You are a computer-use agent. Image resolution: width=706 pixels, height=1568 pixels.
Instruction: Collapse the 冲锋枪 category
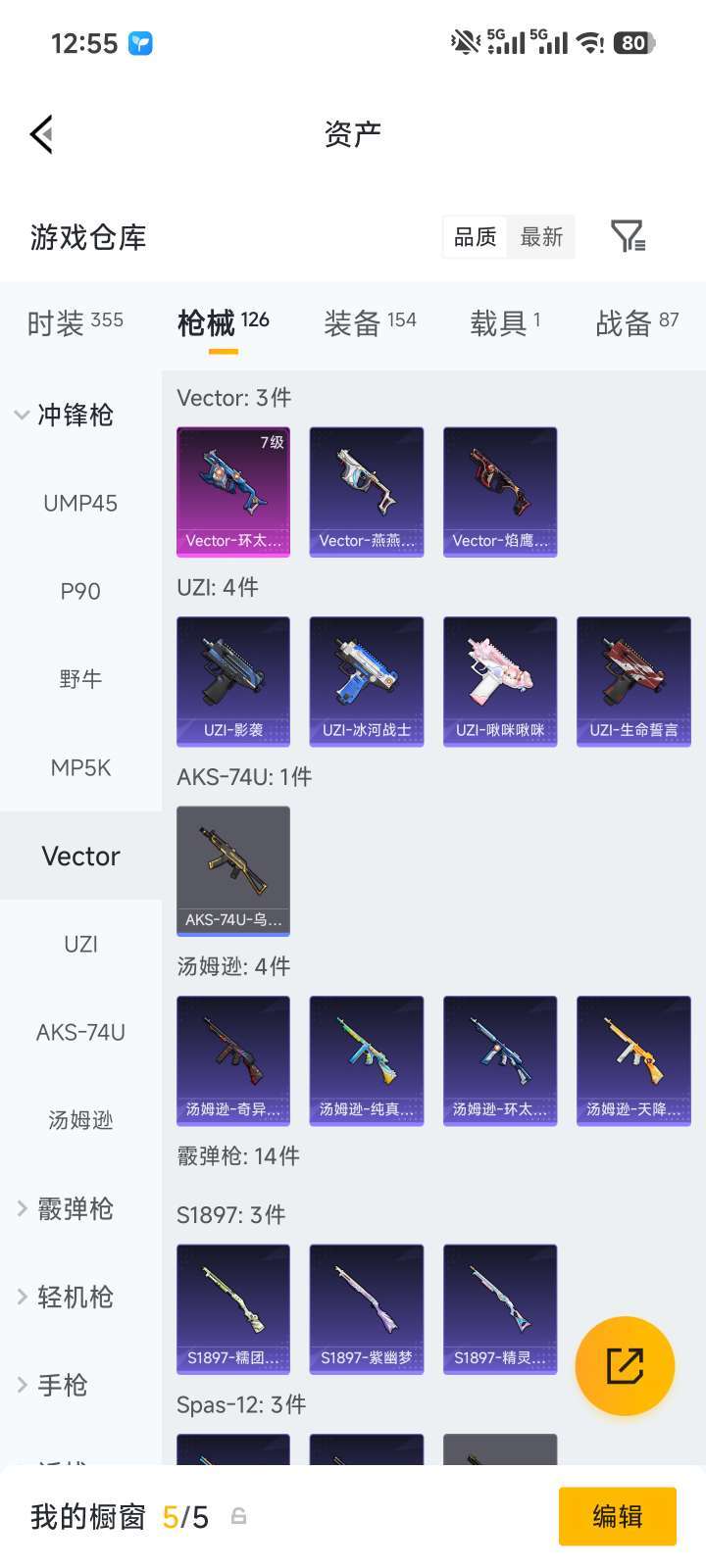pyautogui.click(x=64, y=416)
